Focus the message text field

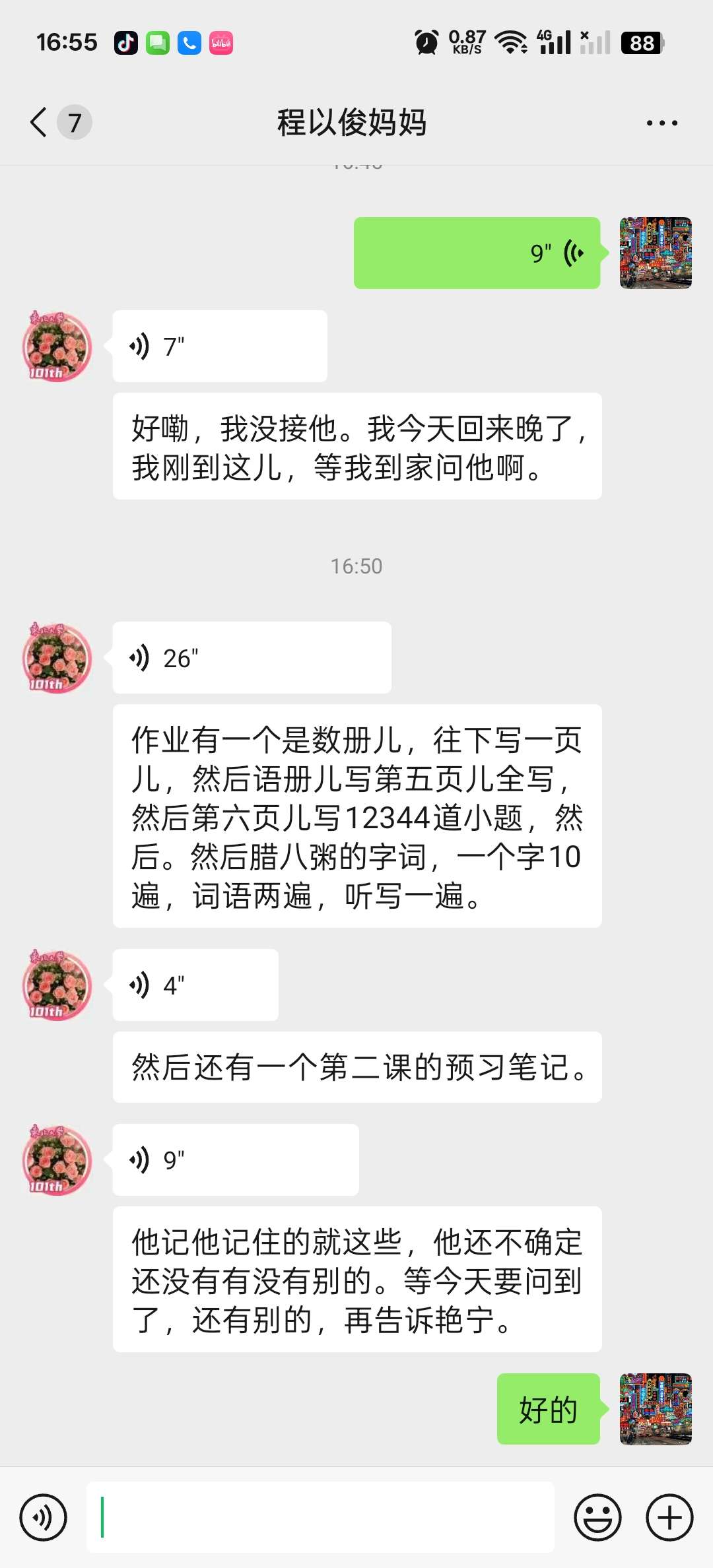pyautogui.click(x=320, y=1517)
